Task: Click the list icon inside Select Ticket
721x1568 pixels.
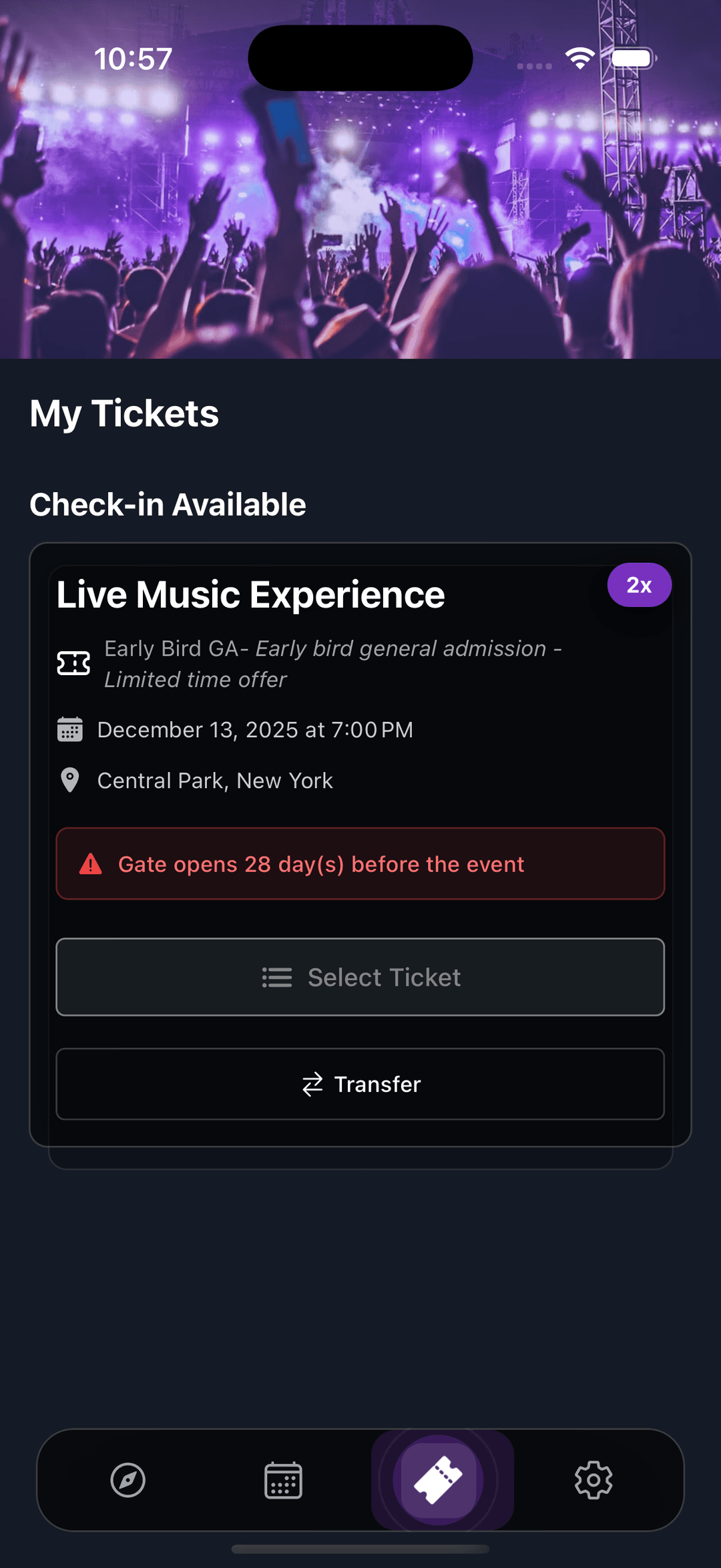Action: pos(276,977)
